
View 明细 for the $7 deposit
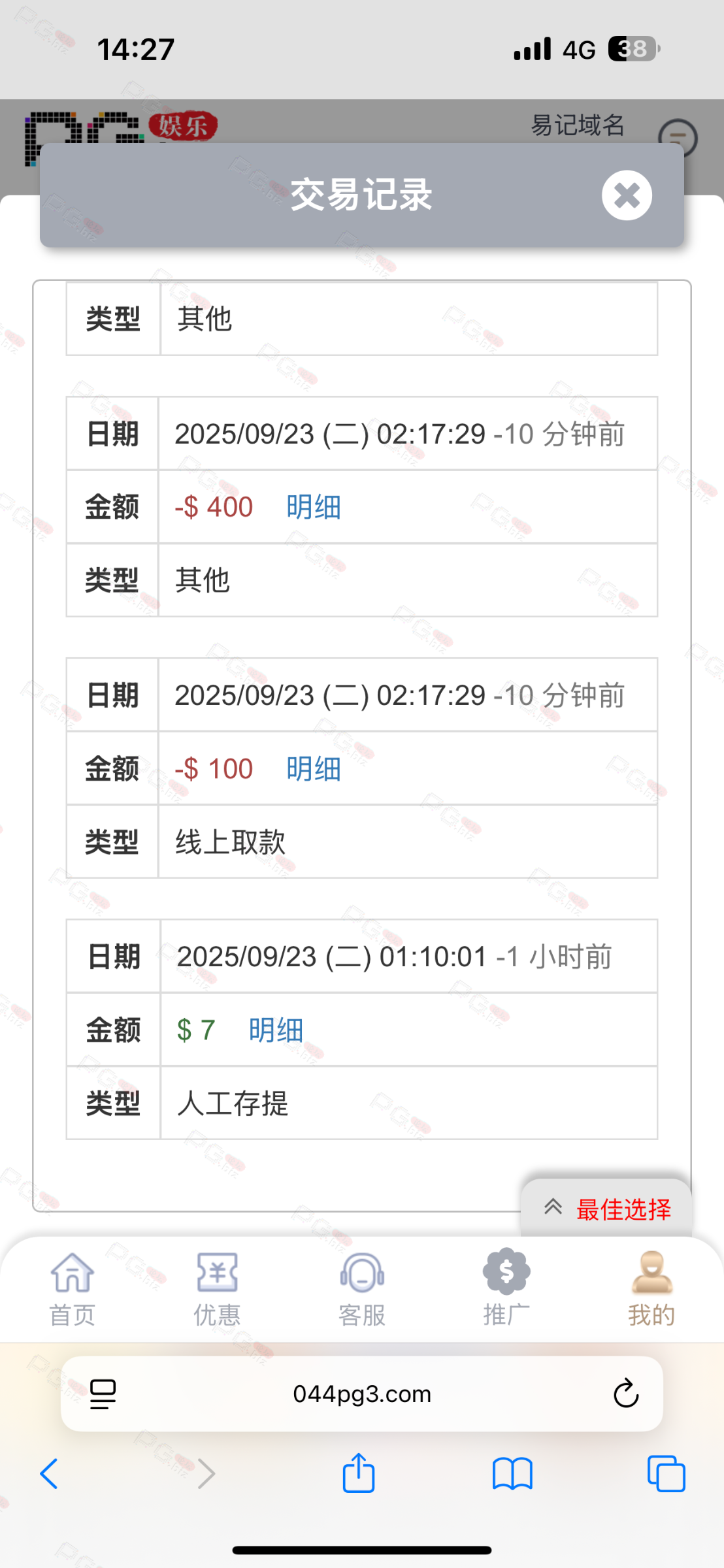pyautogui.click(x=276, y=1030)
